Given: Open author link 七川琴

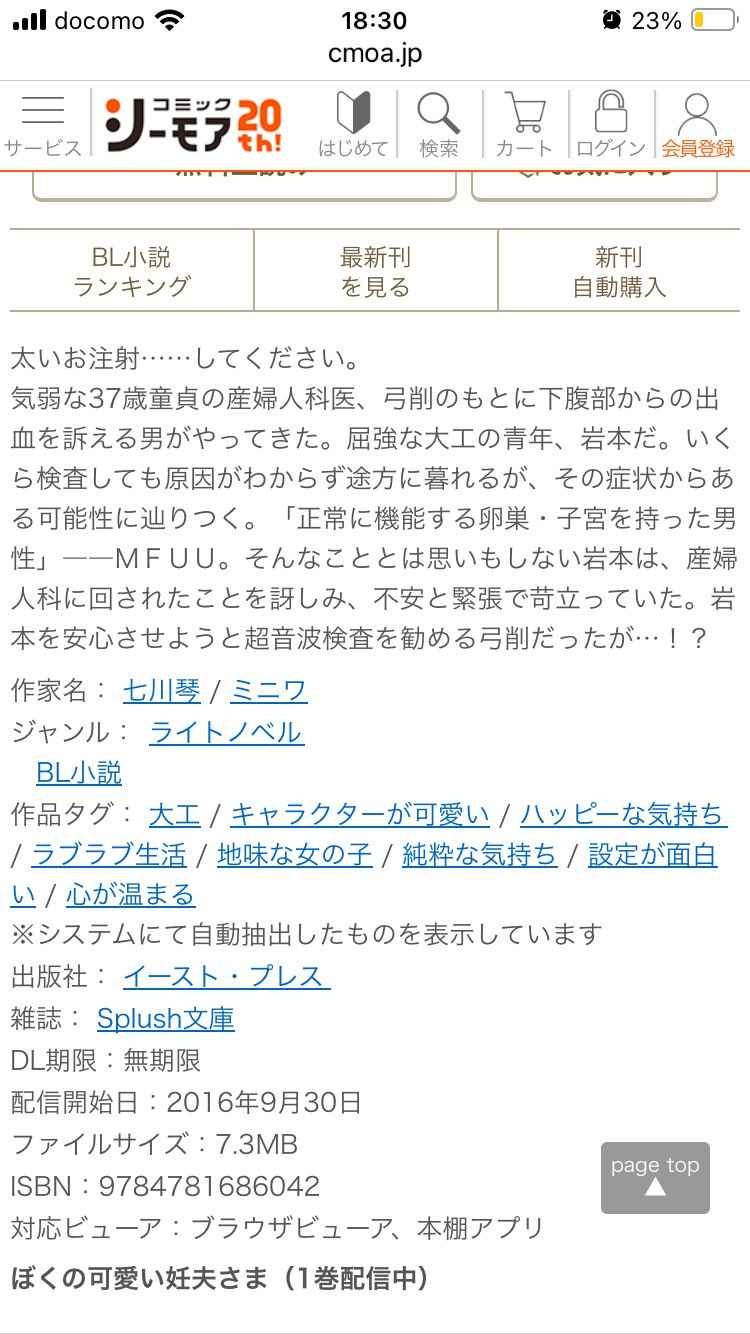Looking at the screenshot, I should [x=161, y=691].
